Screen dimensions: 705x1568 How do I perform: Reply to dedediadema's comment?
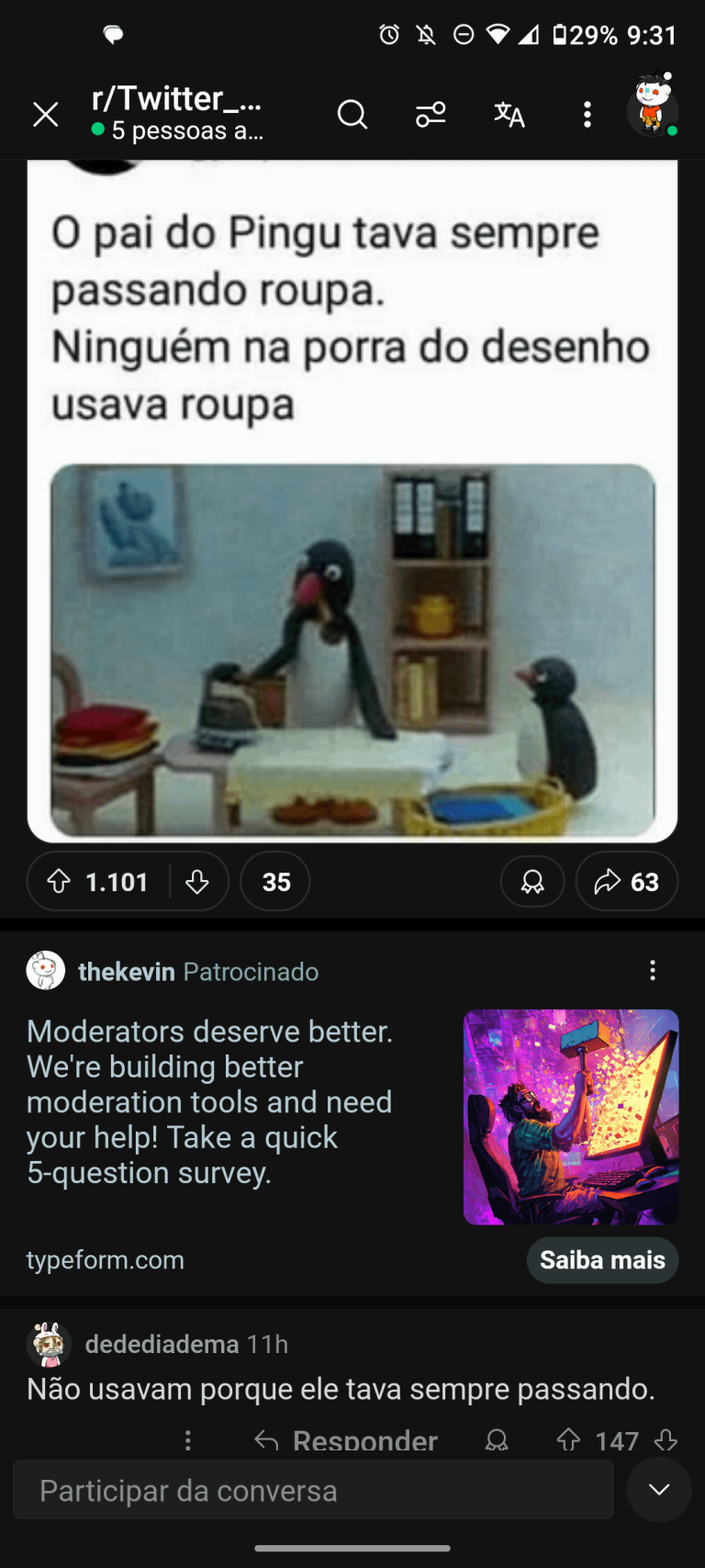click(x=347, y=1439)
